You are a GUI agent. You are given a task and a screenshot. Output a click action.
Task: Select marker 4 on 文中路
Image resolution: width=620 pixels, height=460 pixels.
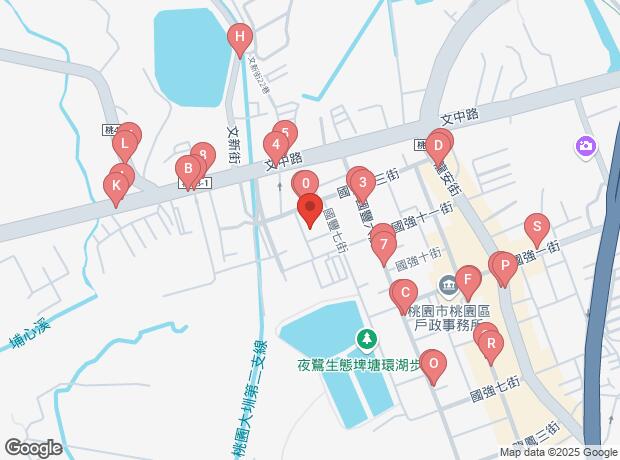tap(275, 144)
